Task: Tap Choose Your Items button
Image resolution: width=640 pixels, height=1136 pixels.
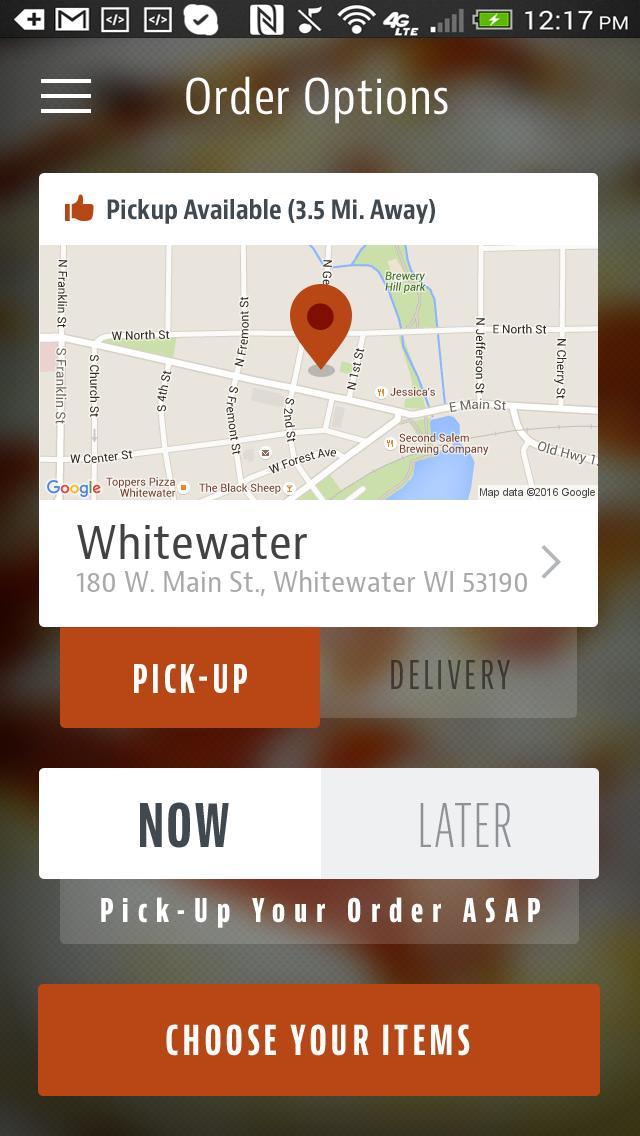Action: [x=319, y=1040]
